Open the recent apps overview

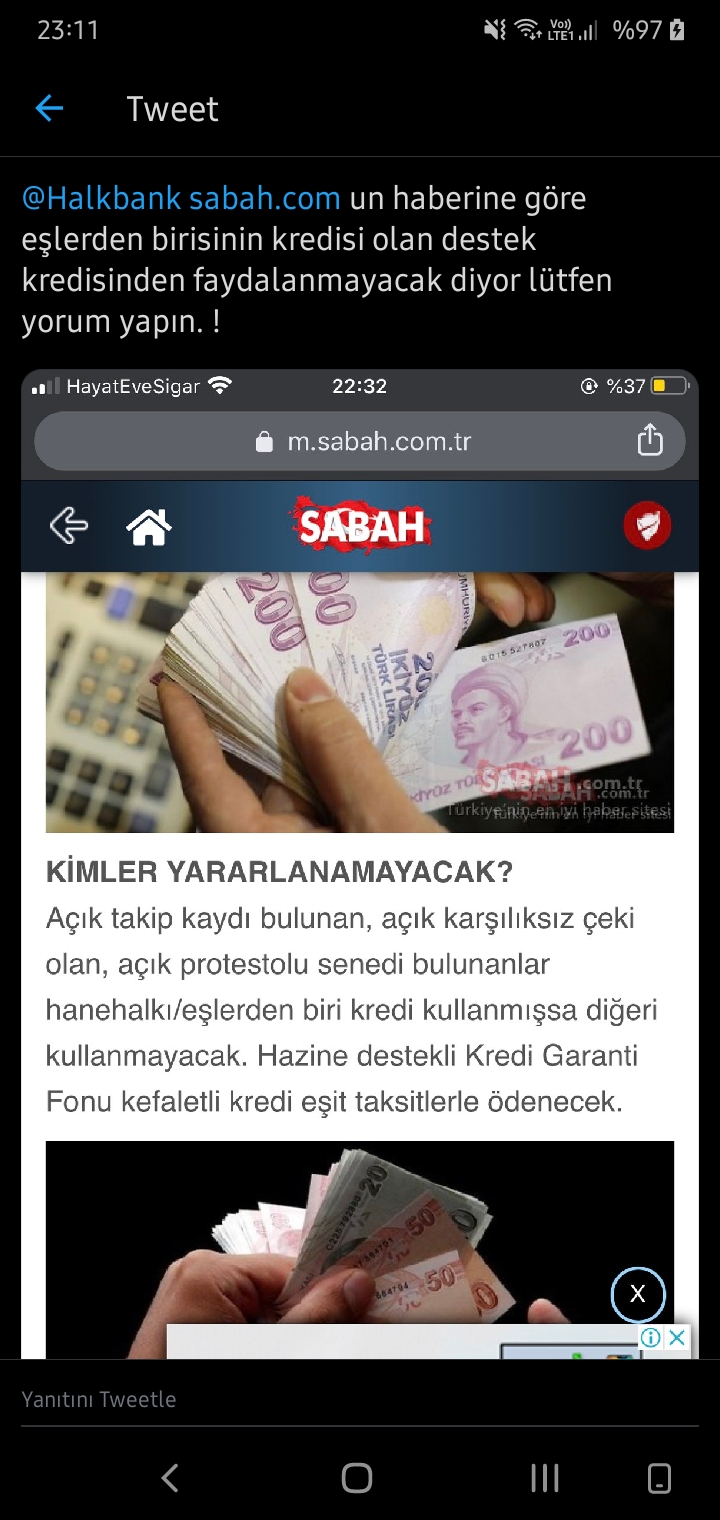pos(545,1478)
